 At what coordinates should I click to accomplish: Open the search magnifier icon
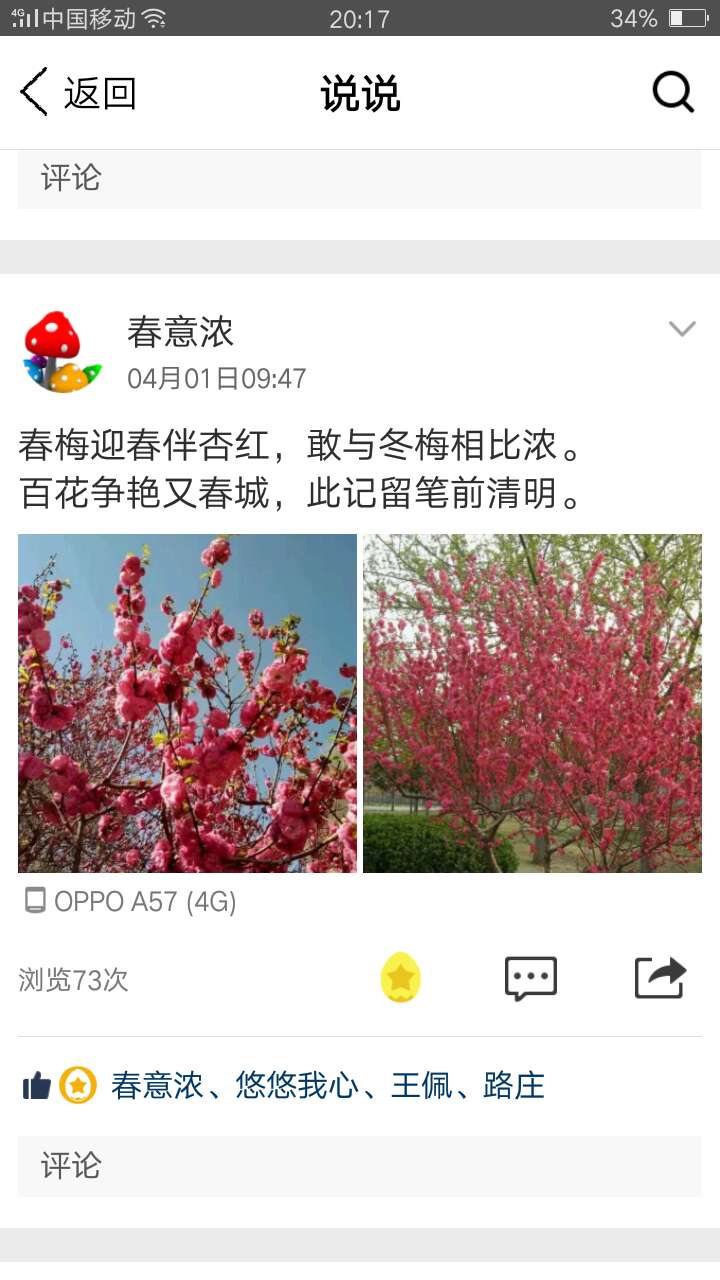coord(673,93)
